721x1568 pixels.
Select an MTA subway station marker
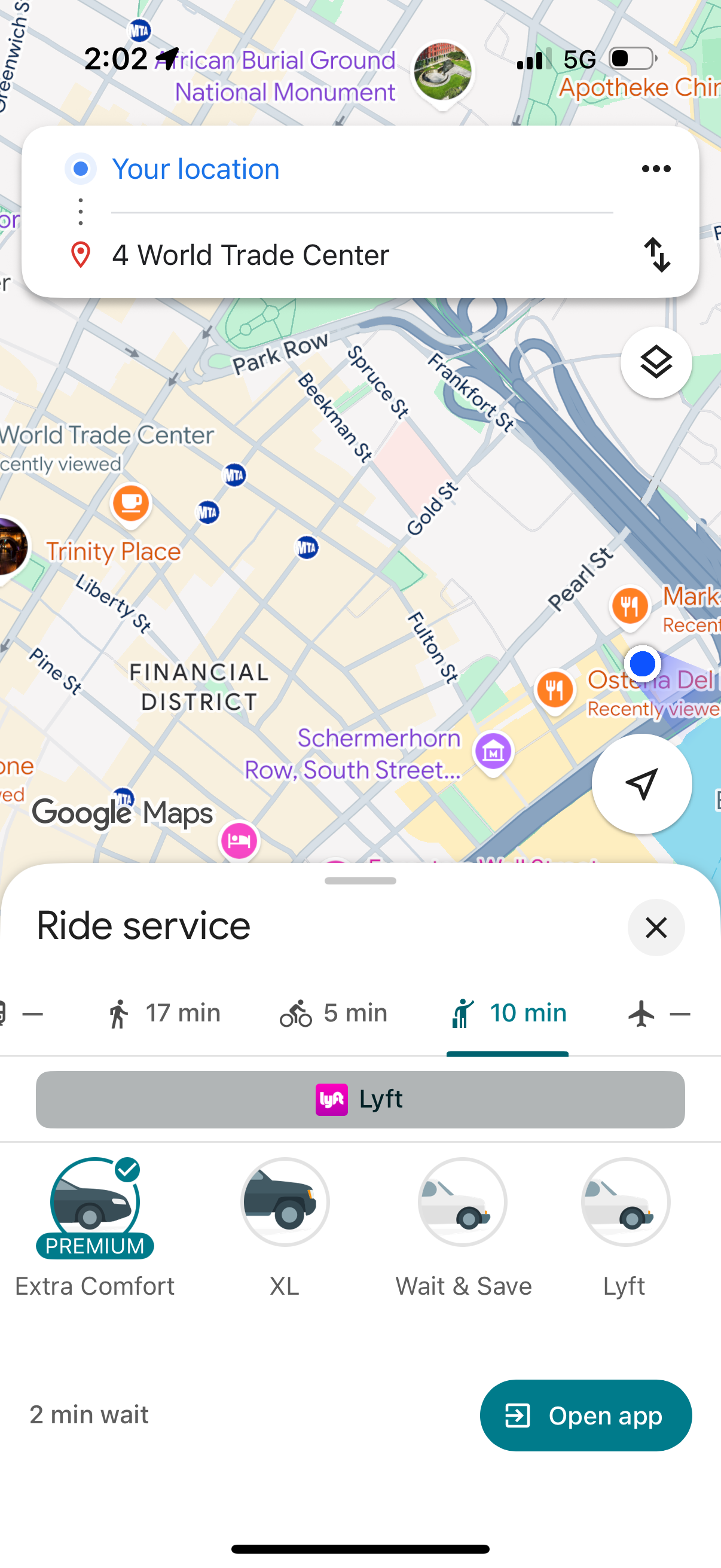point(235,475)
